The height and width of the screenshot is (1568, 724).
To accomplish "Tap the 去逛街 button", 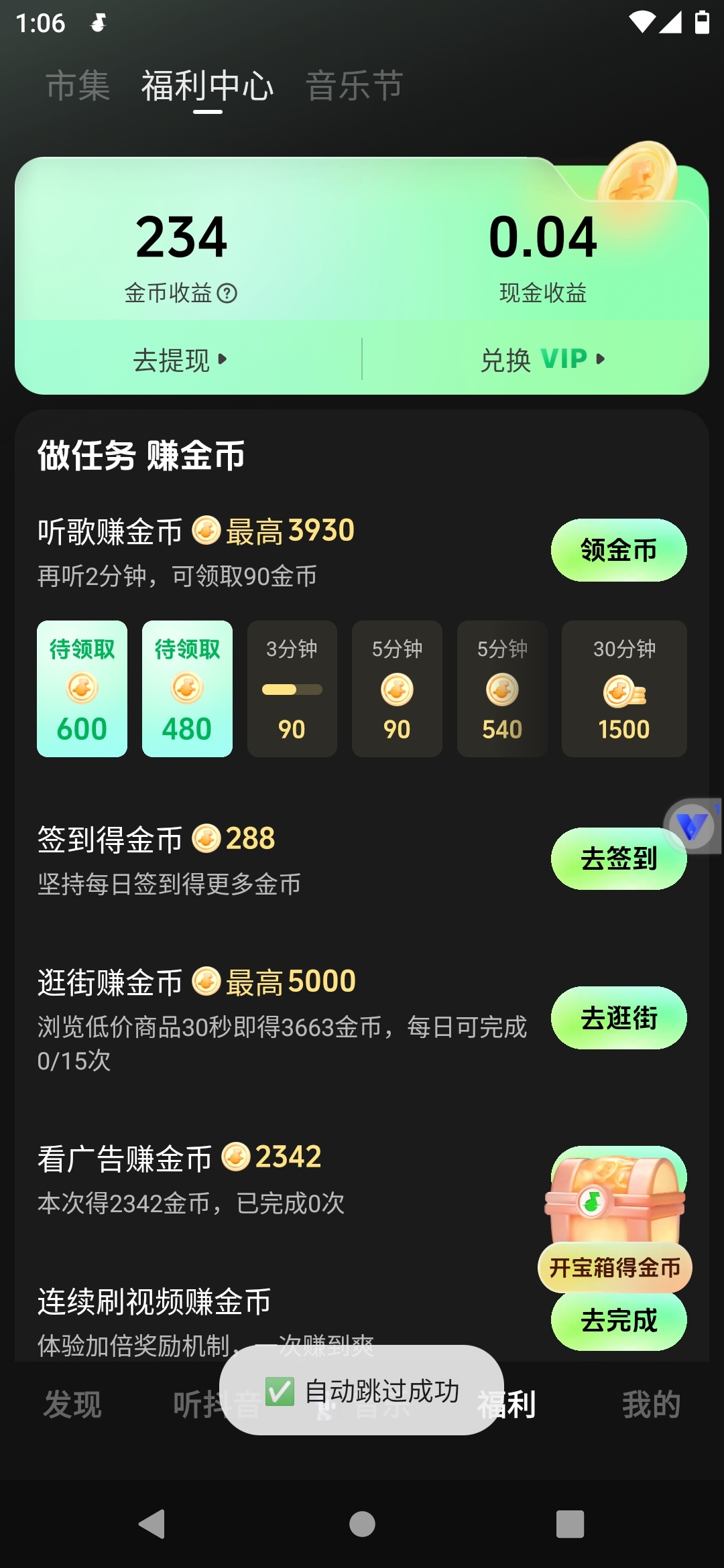I will click(618, 1019).
